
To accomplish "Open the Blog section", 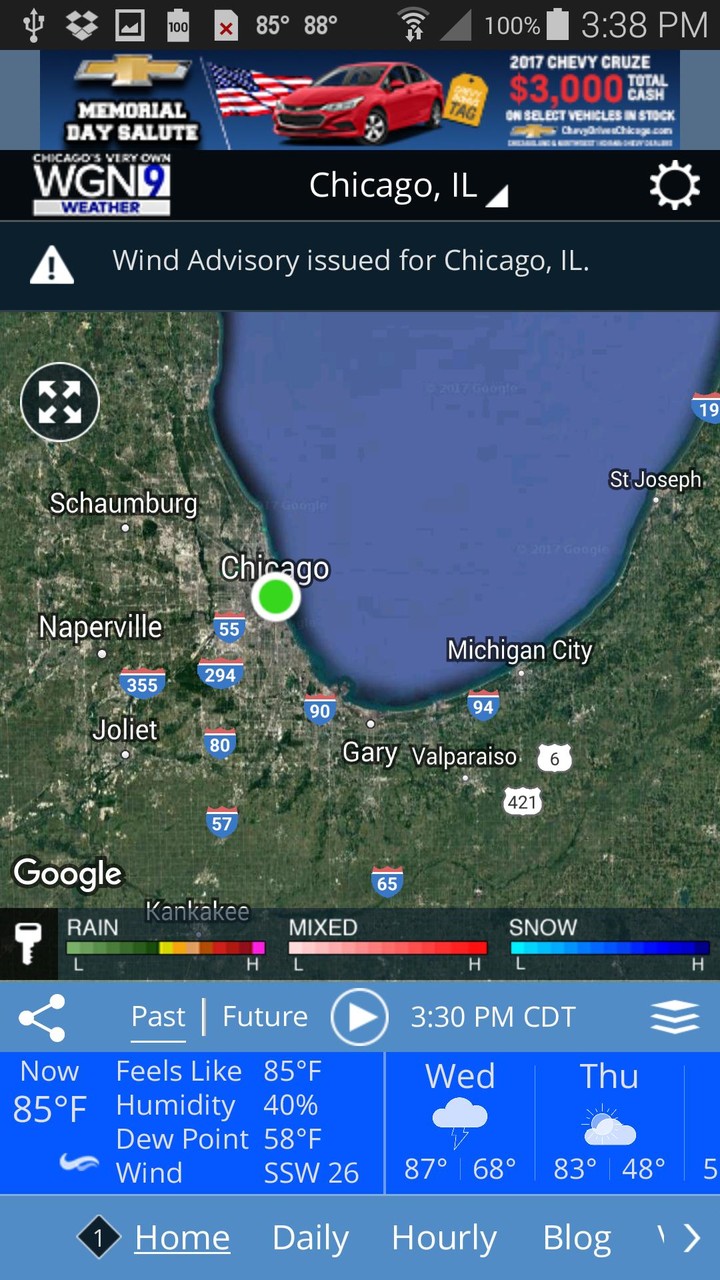I will [x=576, y=1237].
